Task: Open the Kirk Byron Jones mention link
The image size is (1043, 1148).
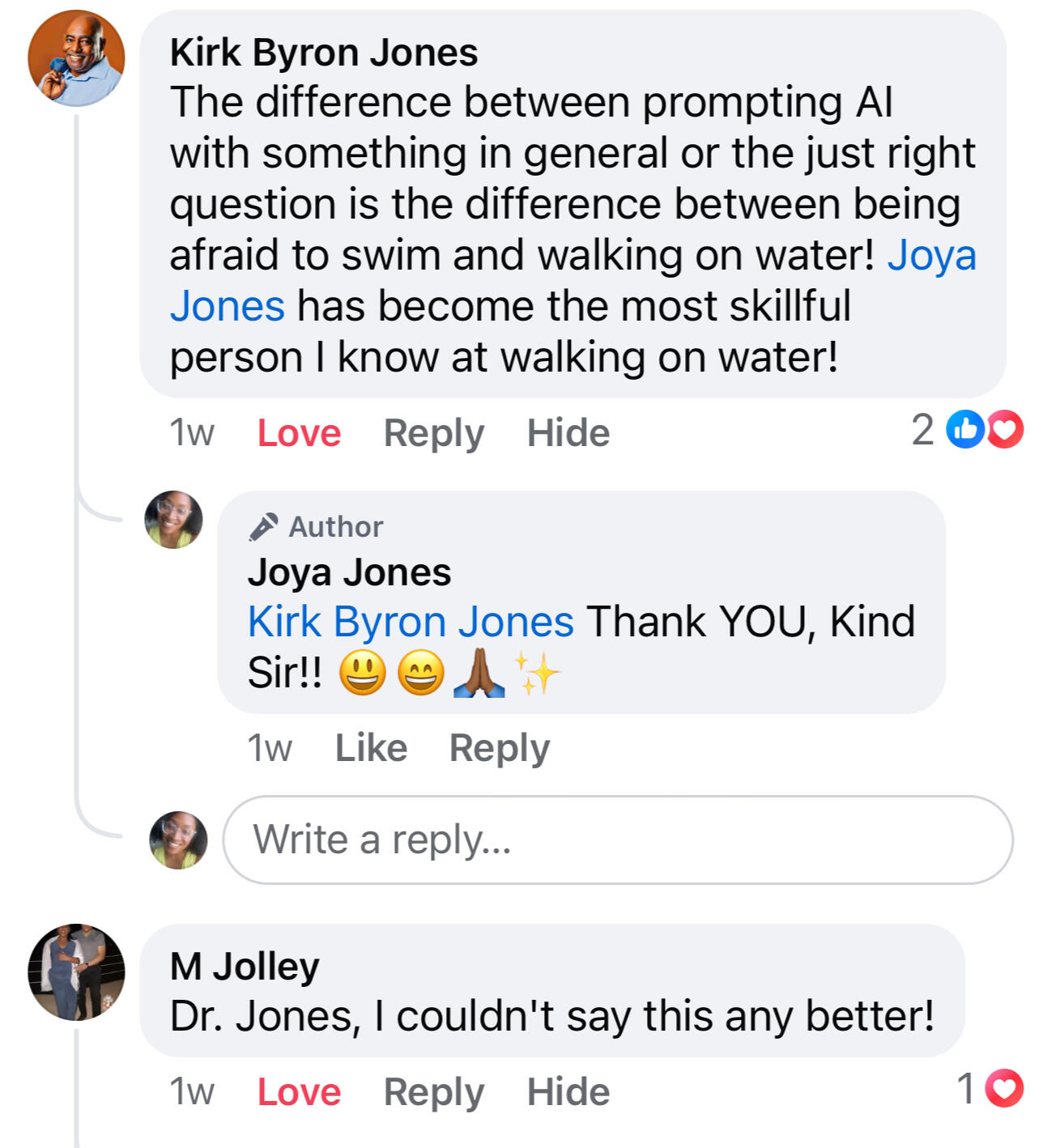Action: pos(410,622)
